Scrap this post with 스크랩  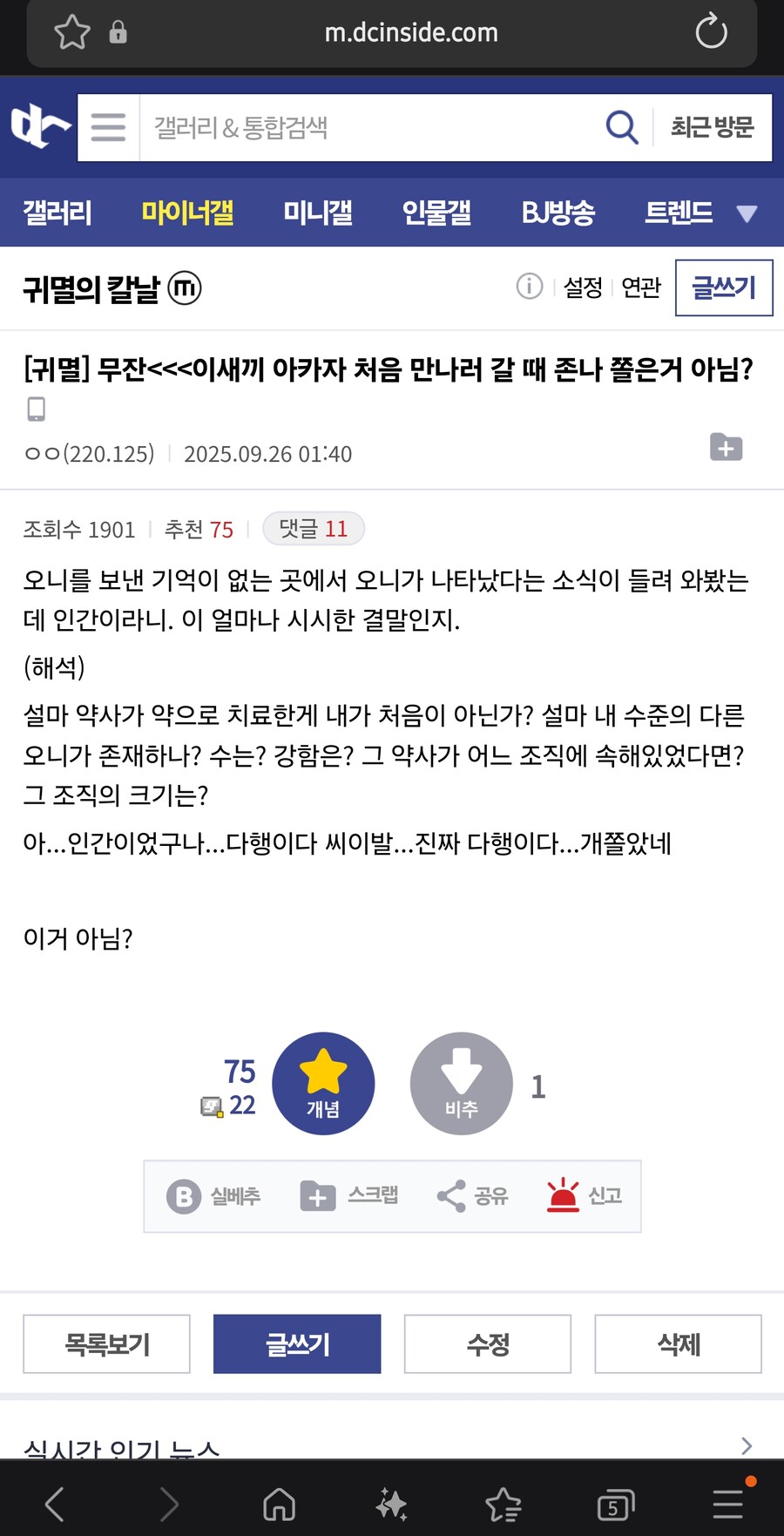click(x=349, y=1196)
